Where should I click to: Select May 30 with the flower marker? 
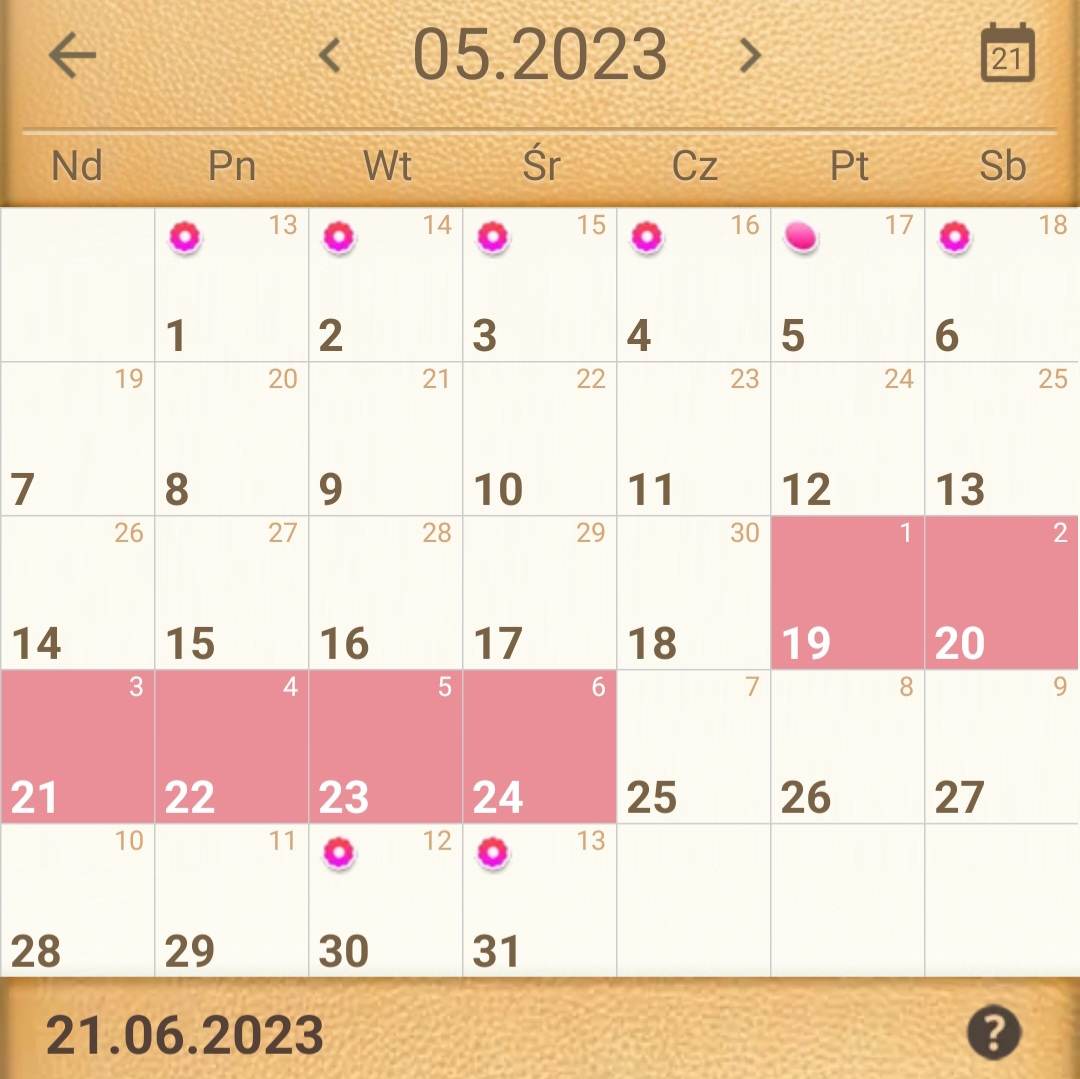[386, 901]
